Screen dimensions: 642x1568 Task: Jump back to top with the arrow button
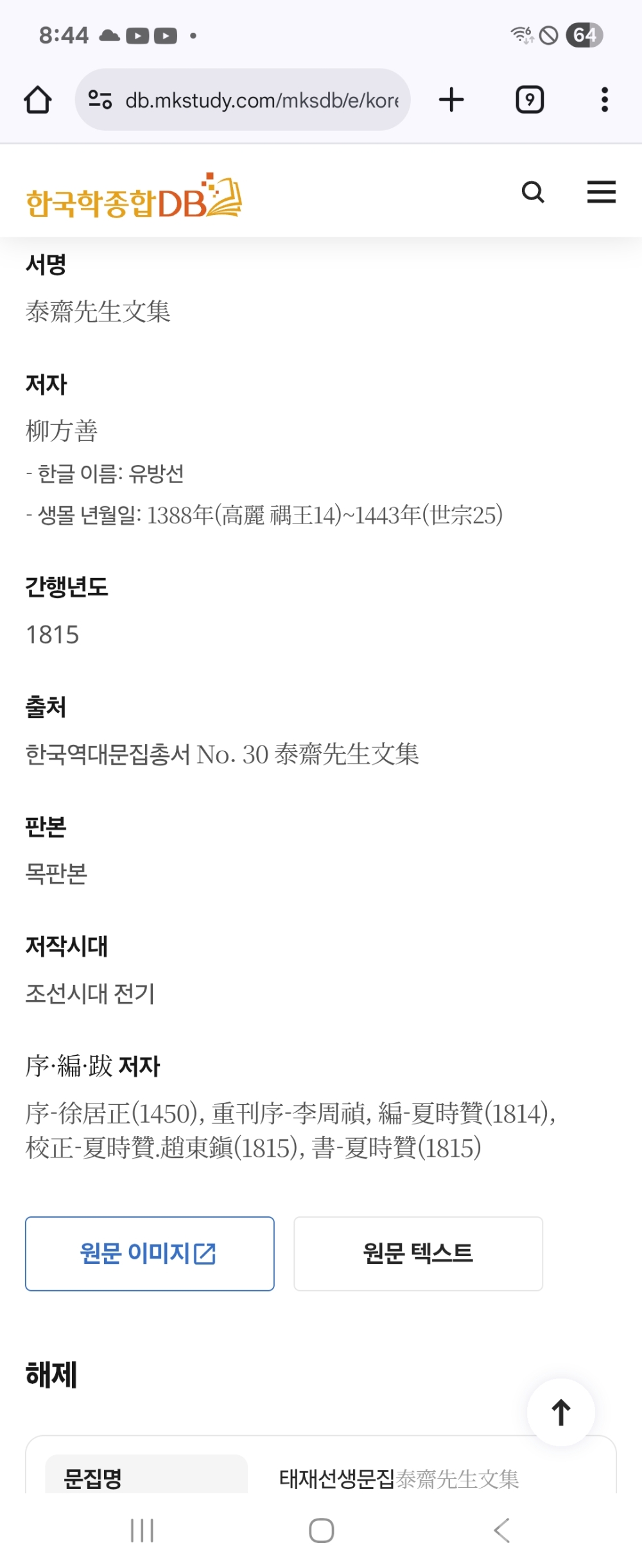pos(560,1412)
